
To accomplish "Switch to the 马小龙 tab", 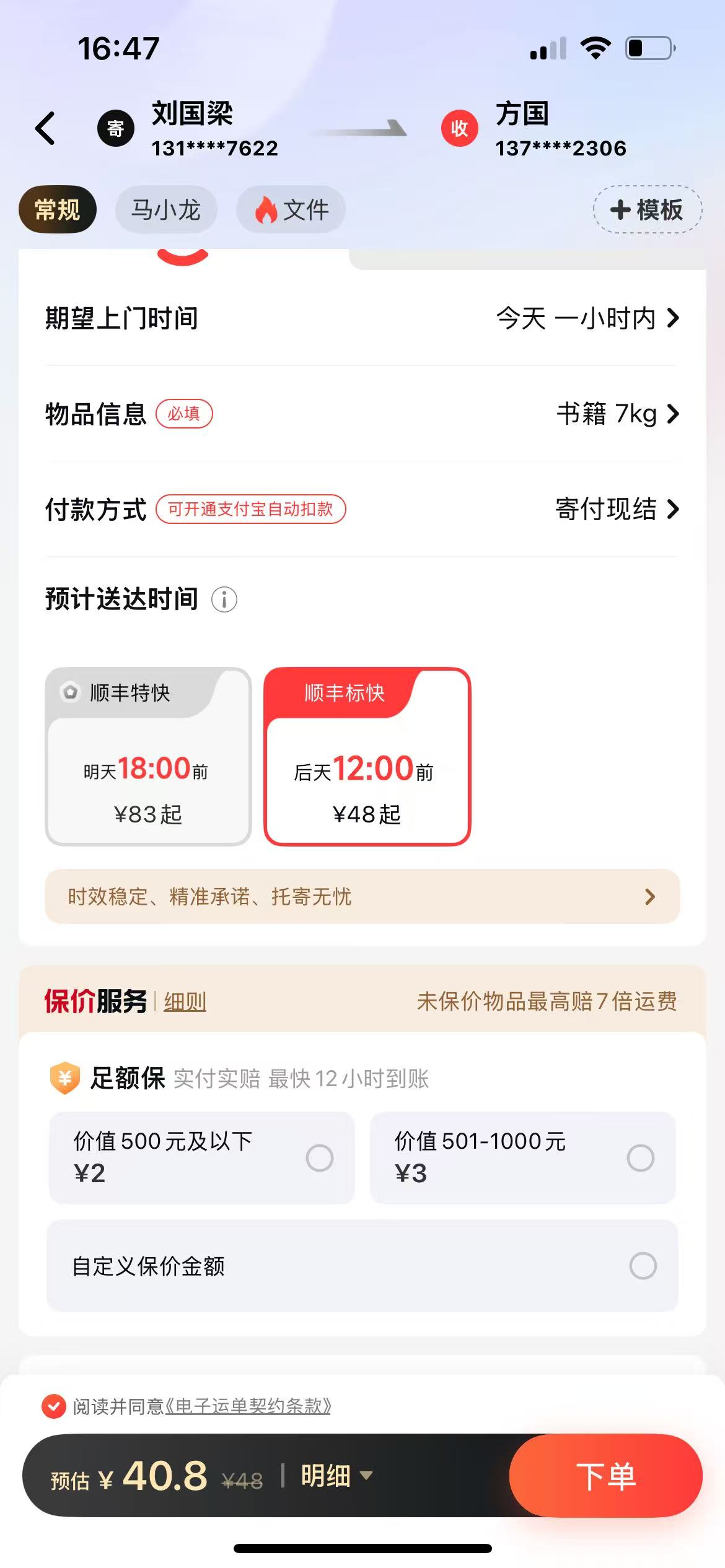I will point(165,210).
